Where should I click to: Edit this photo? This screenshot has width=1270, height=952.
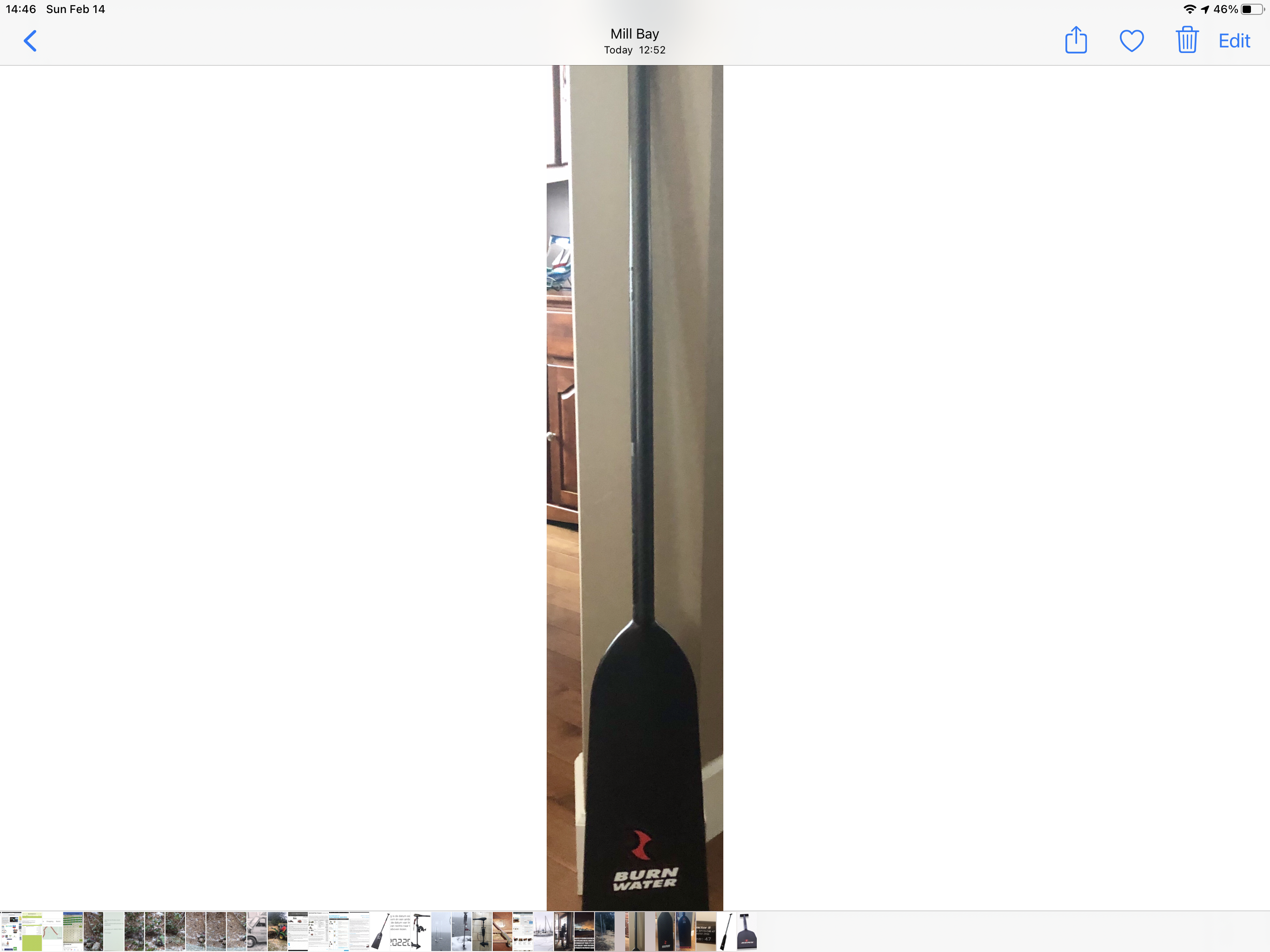pyautogui.click(x=1234, y=41)
